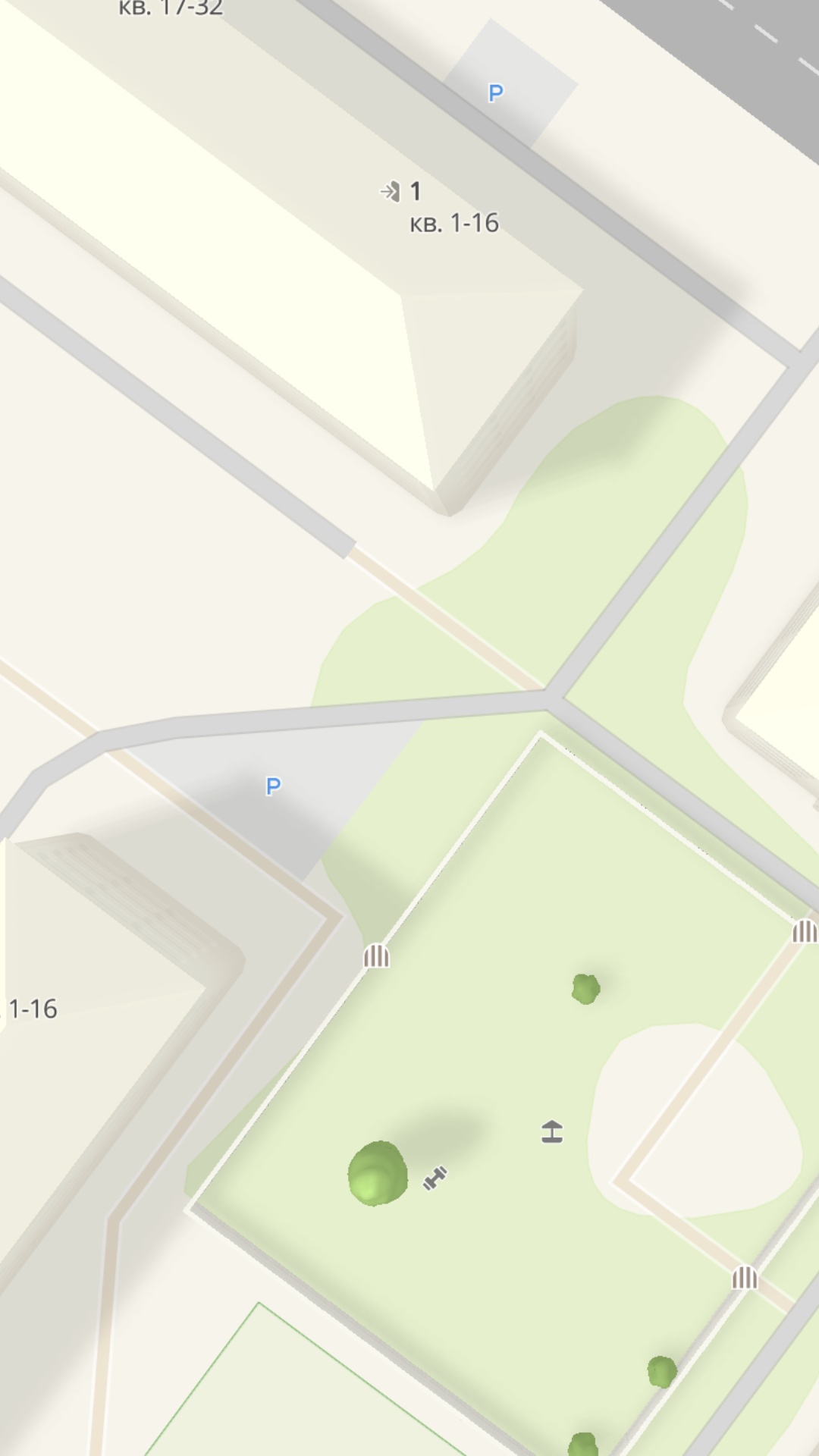Open the parking marker next to the playground
The height and width of the screenshot is (1456, 819).
pos(273,786)
